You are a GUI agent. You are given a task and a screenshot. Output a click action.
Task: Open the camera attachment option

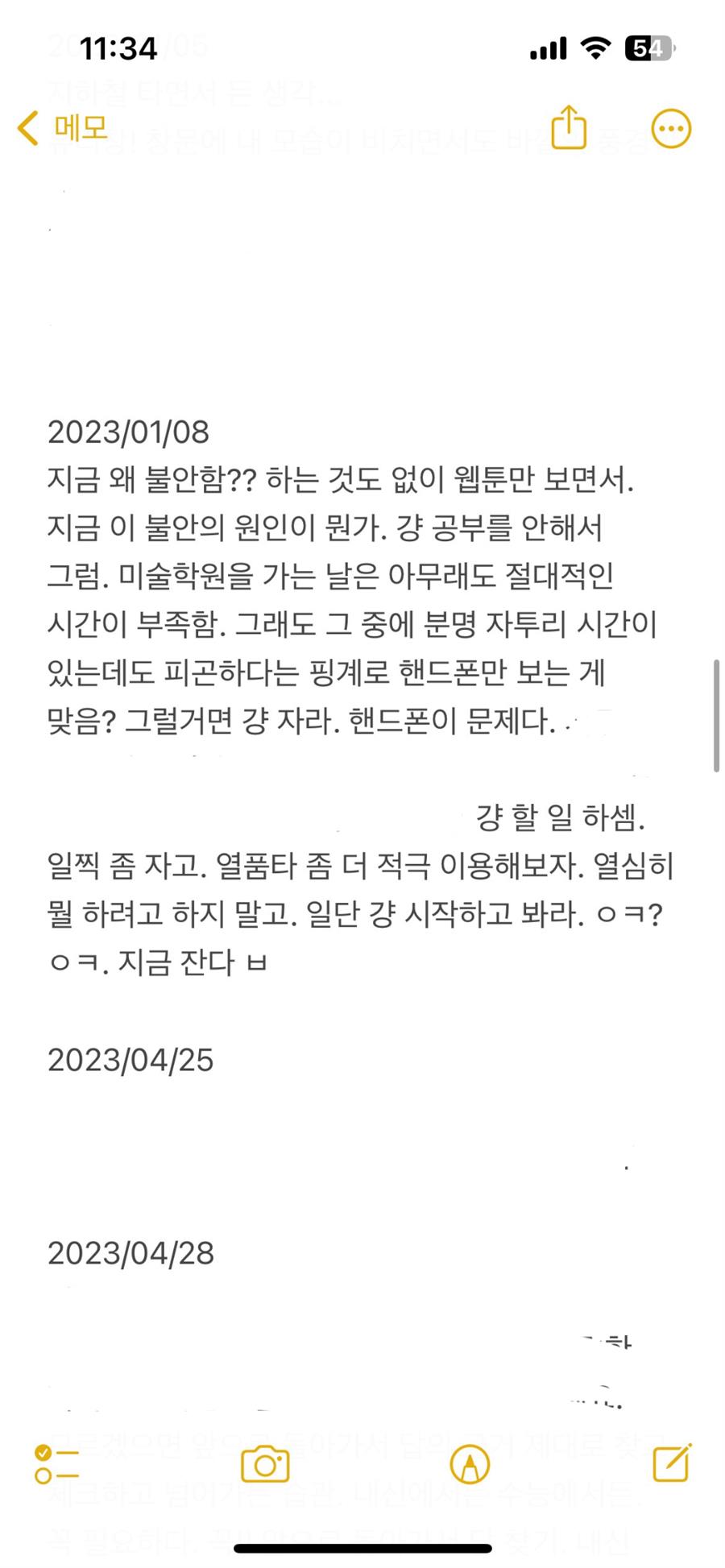265,1464
